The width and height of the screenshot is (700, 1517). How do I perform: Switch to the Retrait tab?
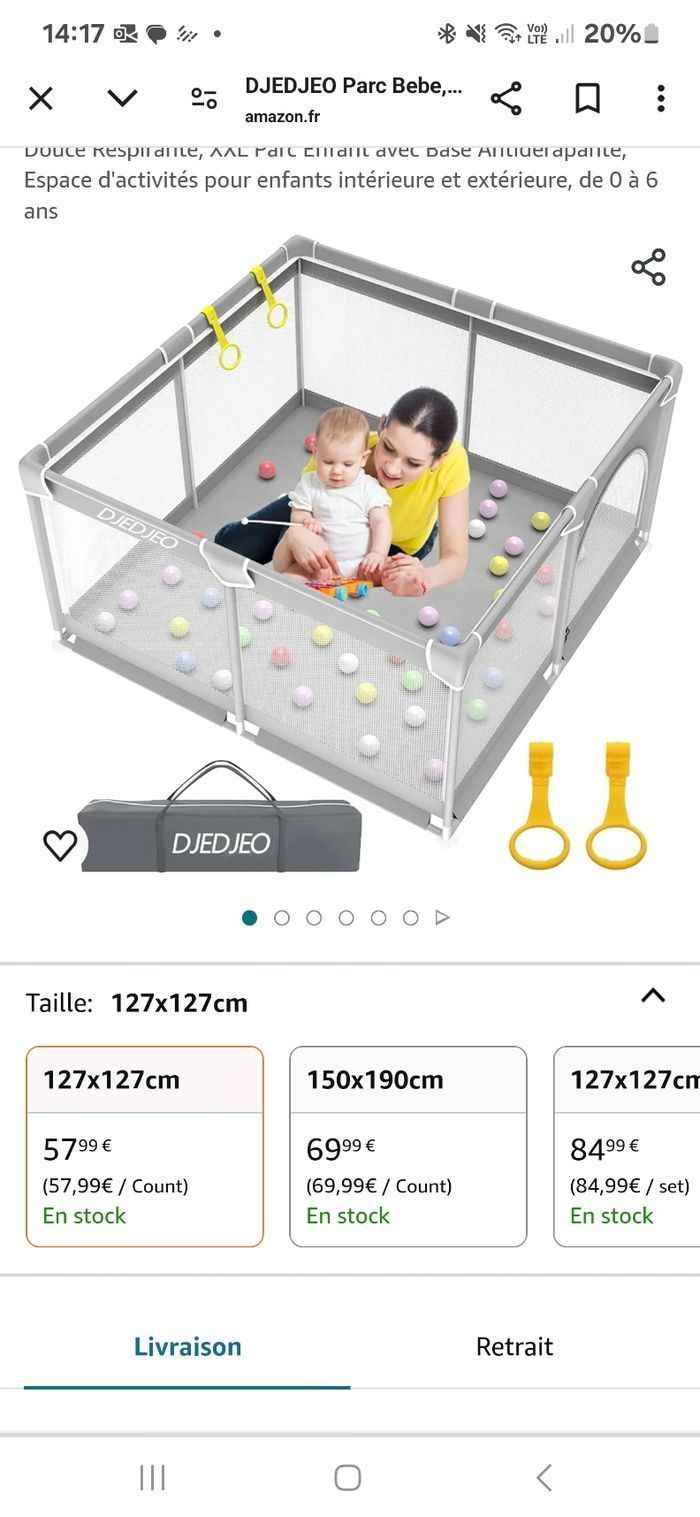click(514, 1346)
